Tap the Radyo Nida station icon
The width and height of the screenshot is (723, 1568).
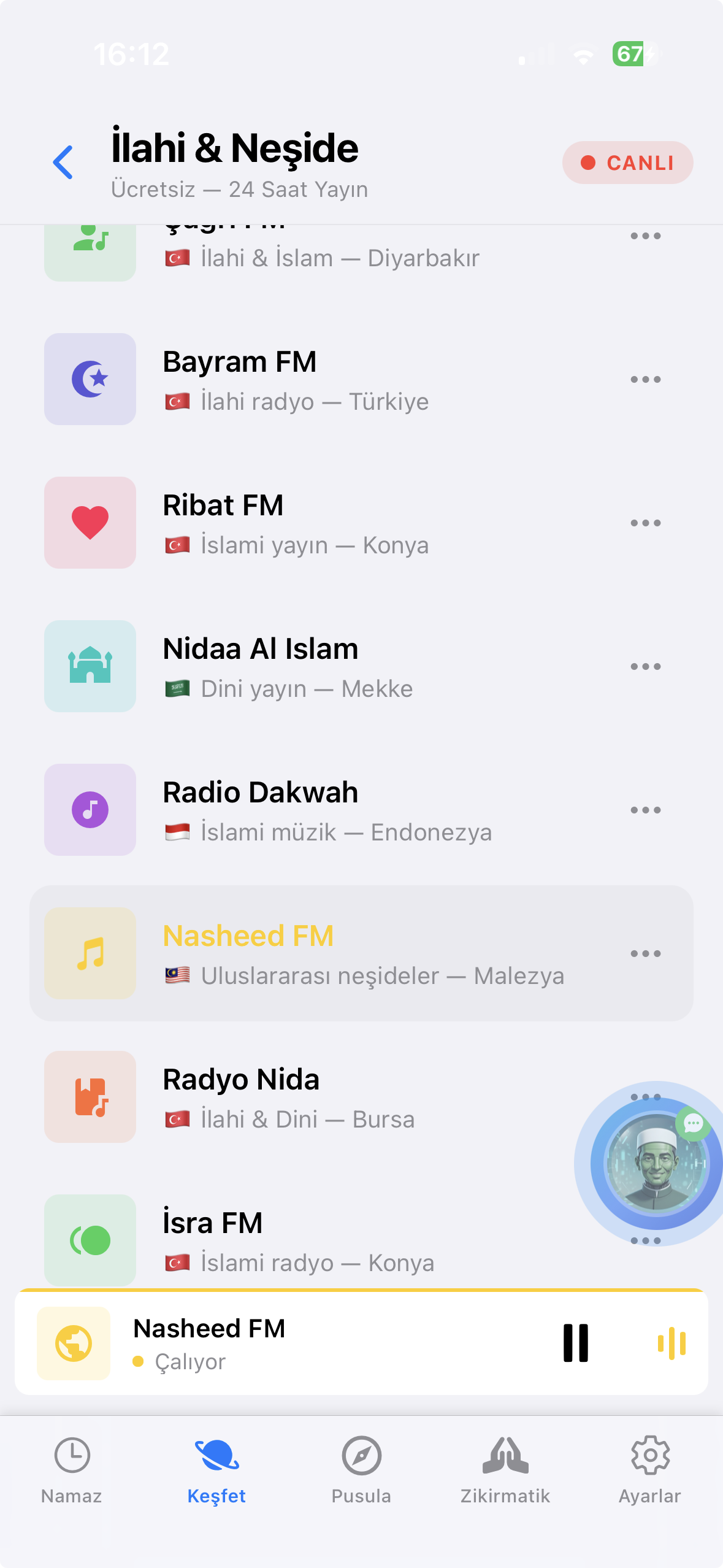click(x=90, y=1096)
